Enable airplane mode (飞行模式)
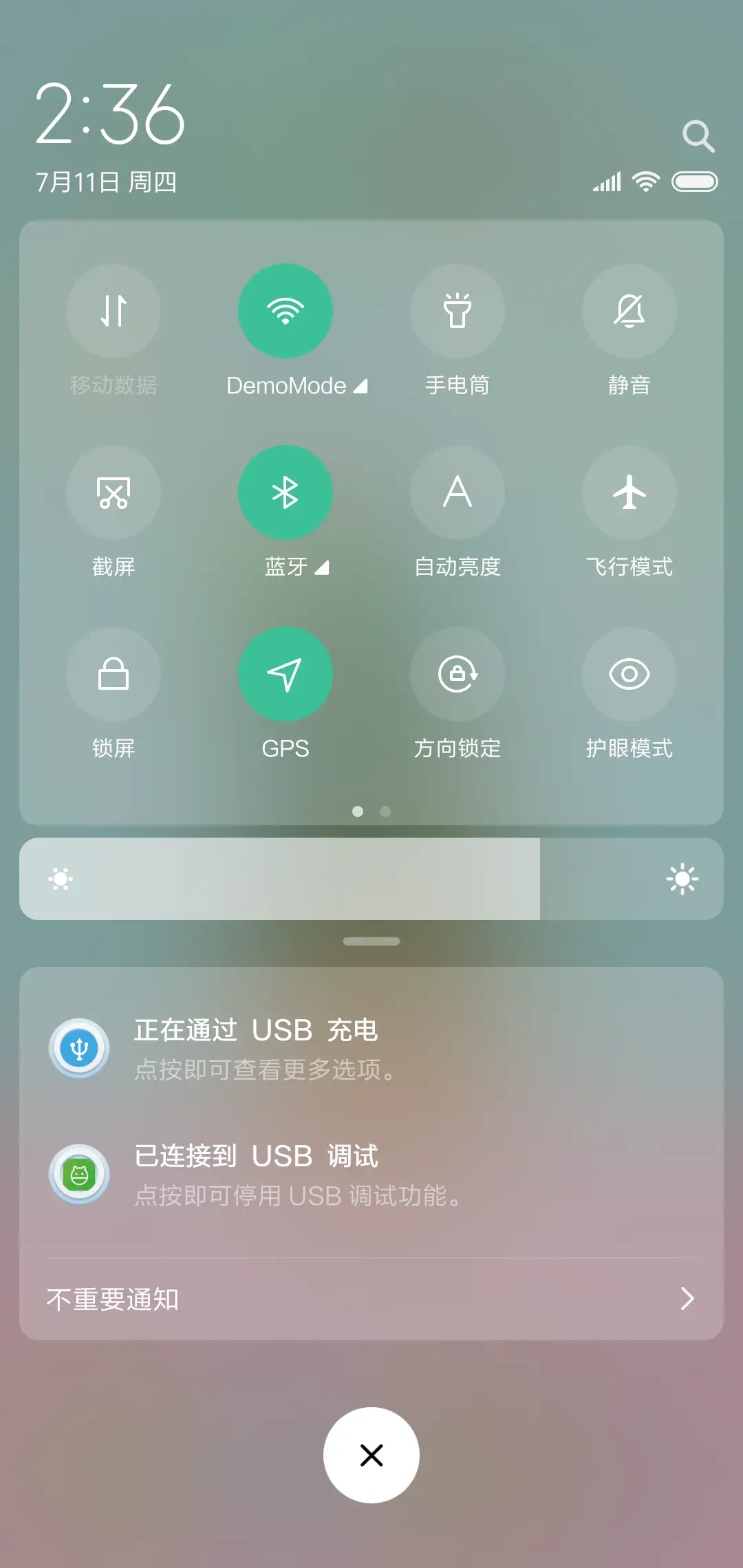 pyautogui.click(x=629, y=492)
